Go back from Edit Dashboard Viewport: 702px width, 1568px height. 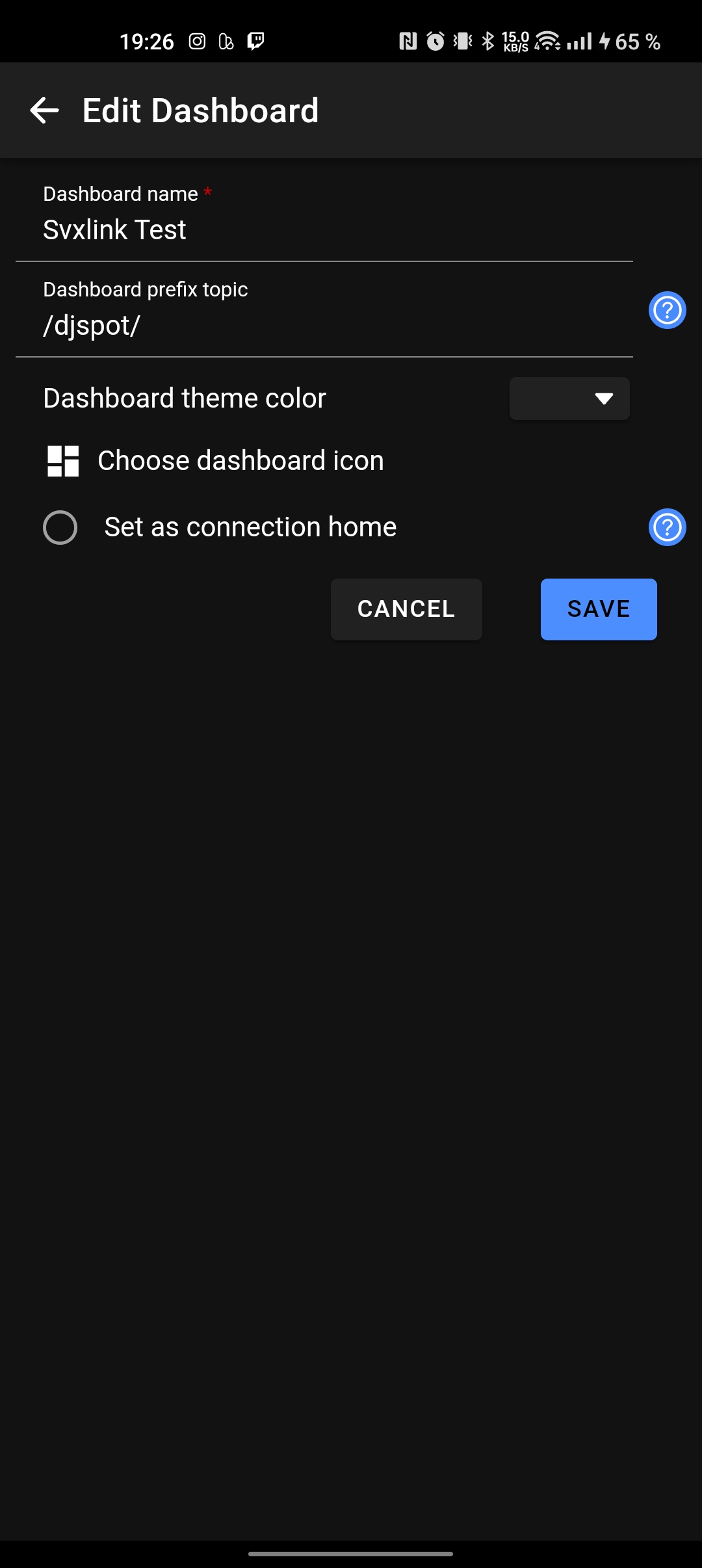(x=44, y=111)
